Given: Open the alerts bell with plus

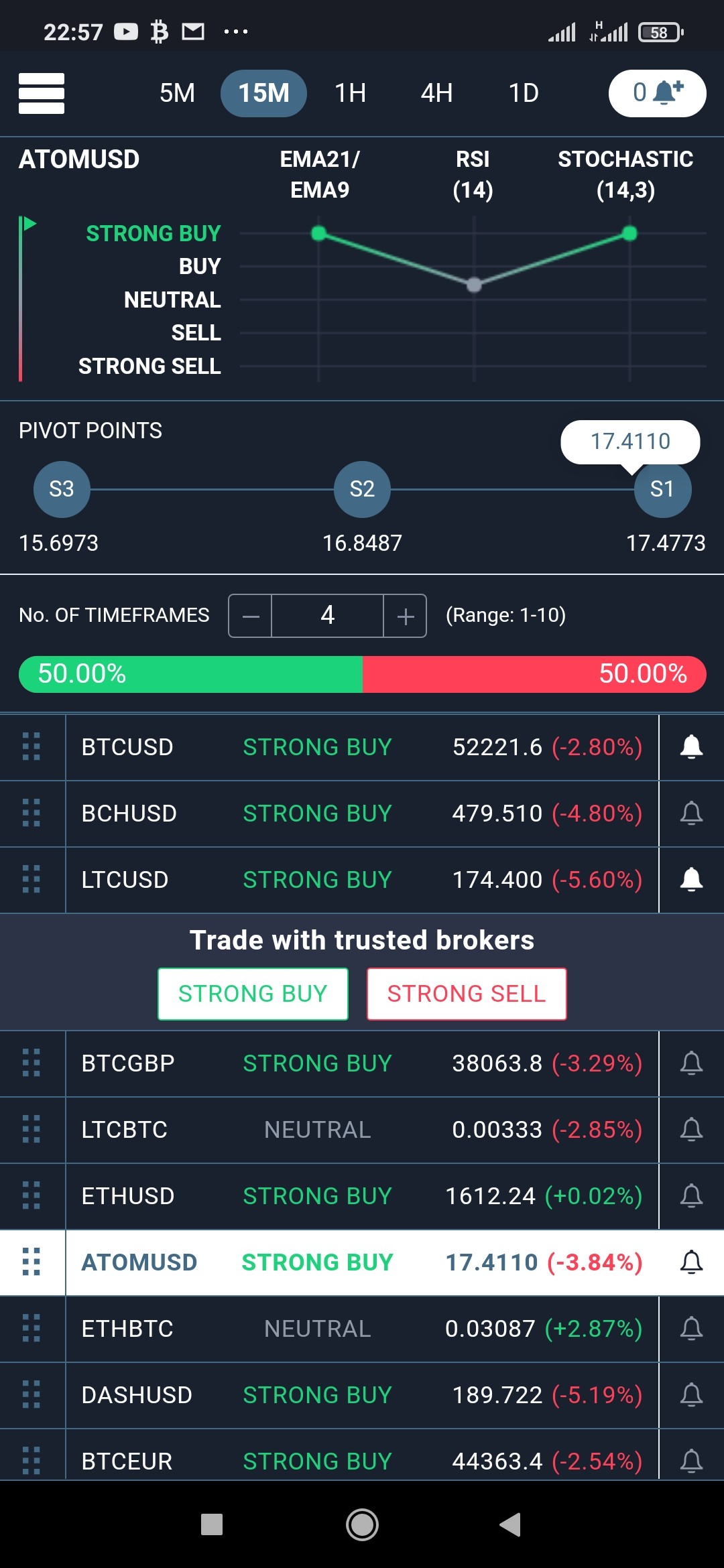Looking at the screenshot, I should (657, 93).
